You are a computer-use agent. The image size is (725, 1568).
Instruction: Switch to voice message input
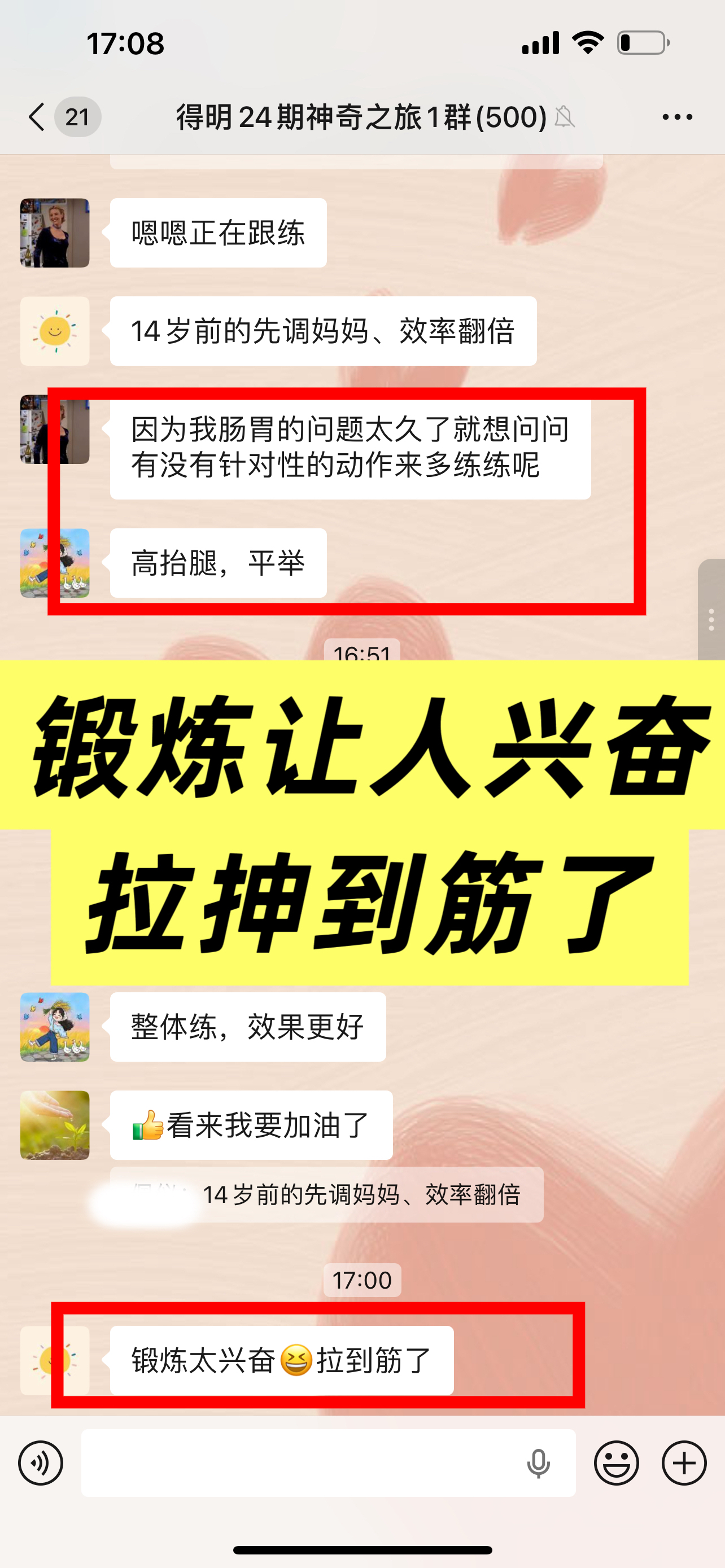(41, 1462)
